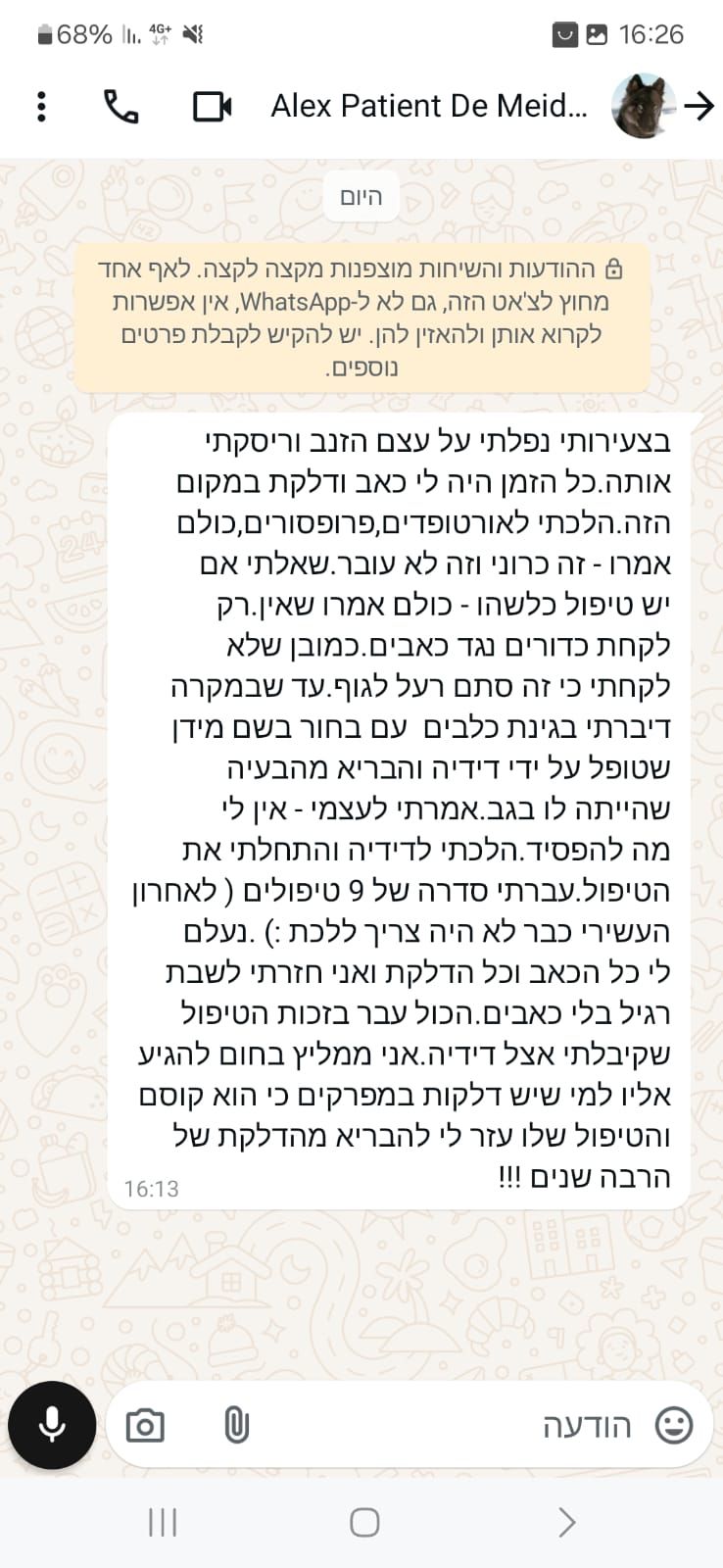Start a video call with Alex
This screenshot has width=723, height=1568.
212,106
